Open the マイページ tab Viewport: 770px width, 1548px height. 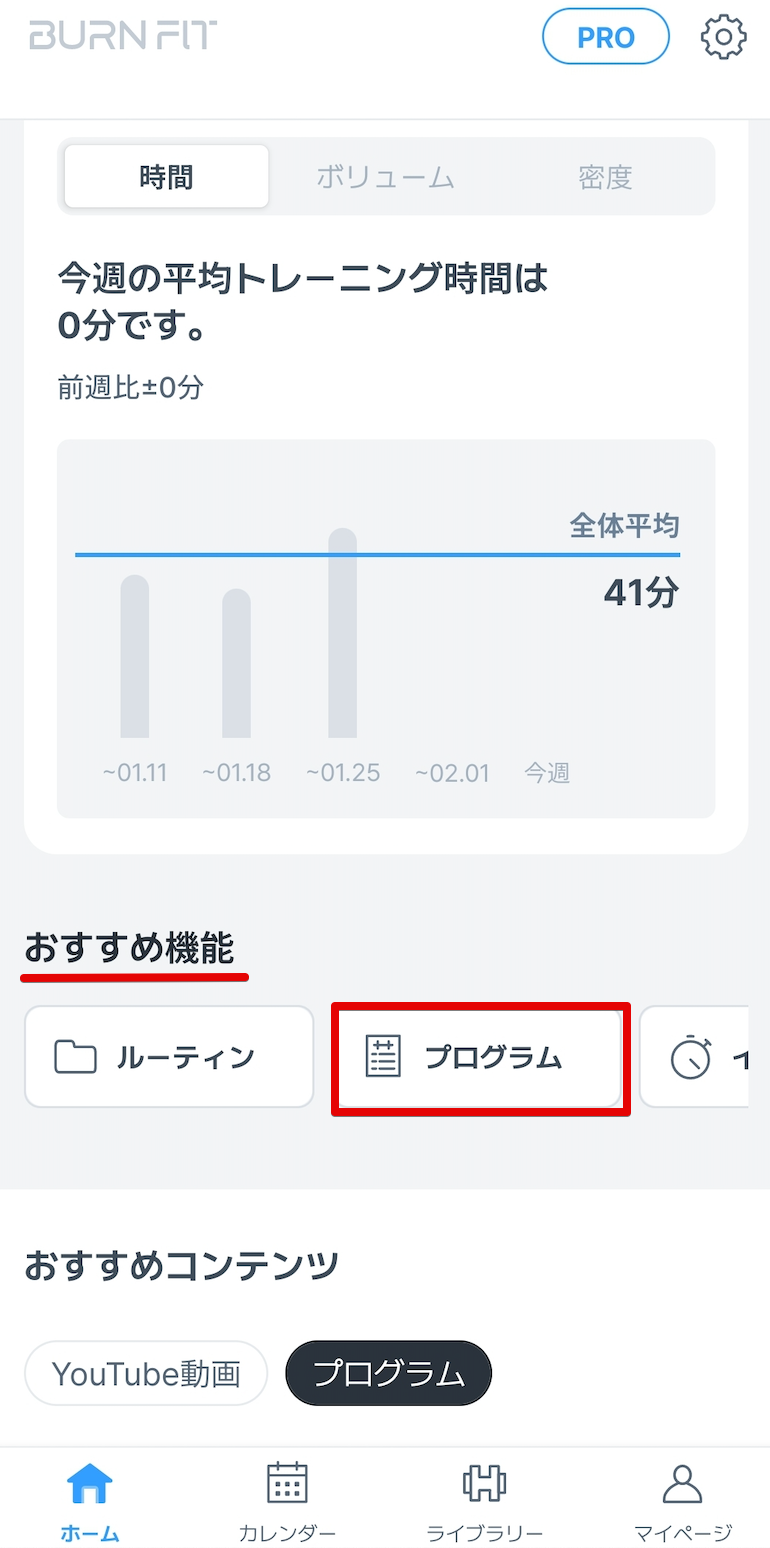pyautogui.click(x=683, y=1500)
